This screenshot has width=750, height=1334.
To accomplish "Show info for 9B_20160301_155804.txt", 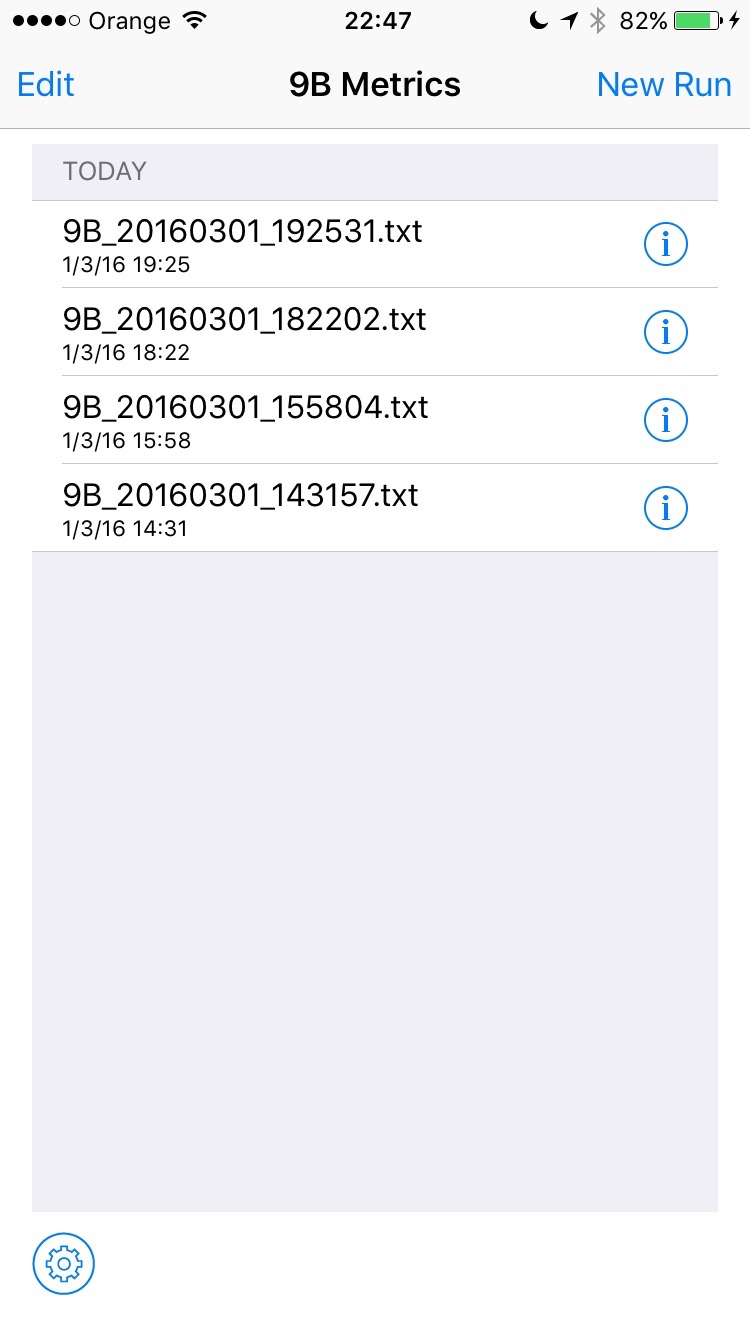I will point(666,420).
